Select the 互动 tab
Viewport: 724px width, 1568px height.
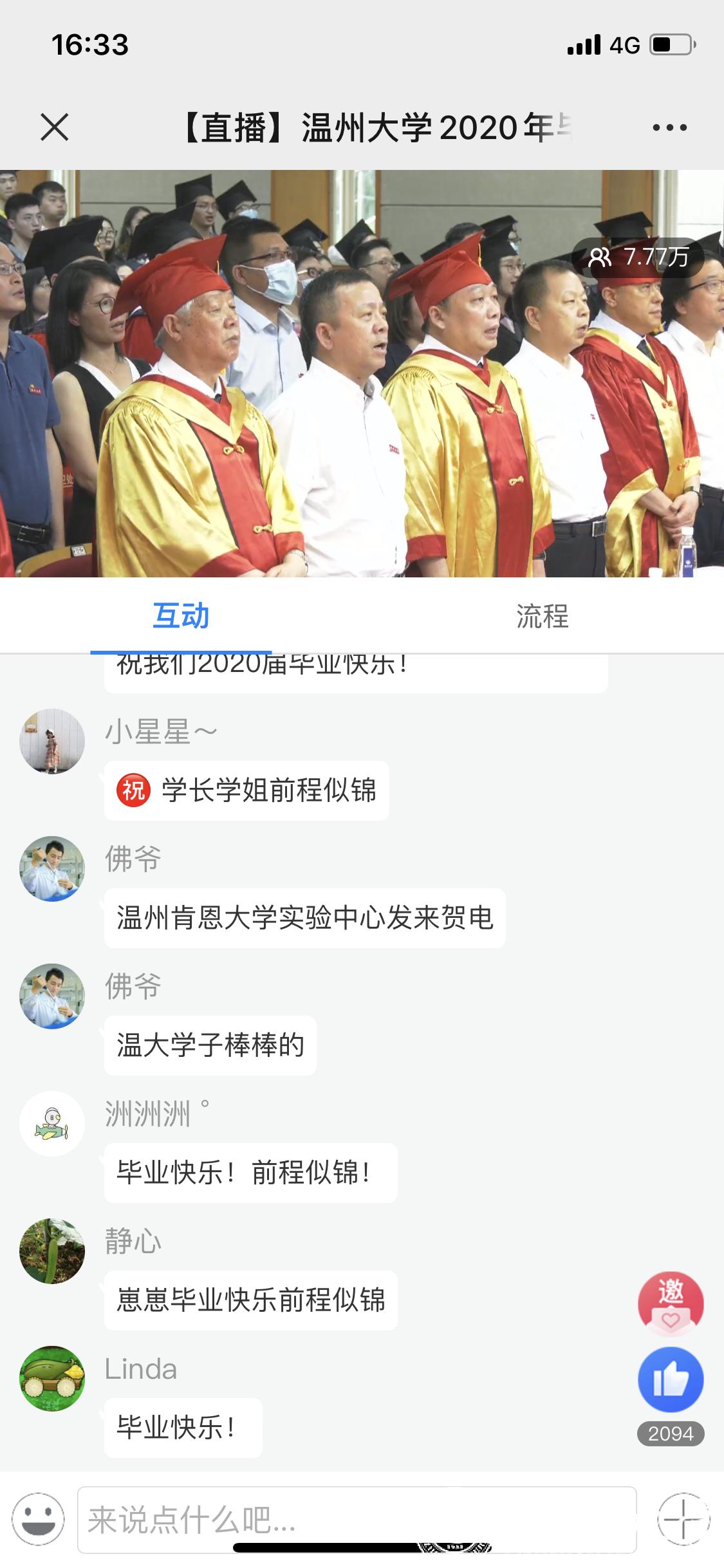pyautogui.click(x=181, y=616)
